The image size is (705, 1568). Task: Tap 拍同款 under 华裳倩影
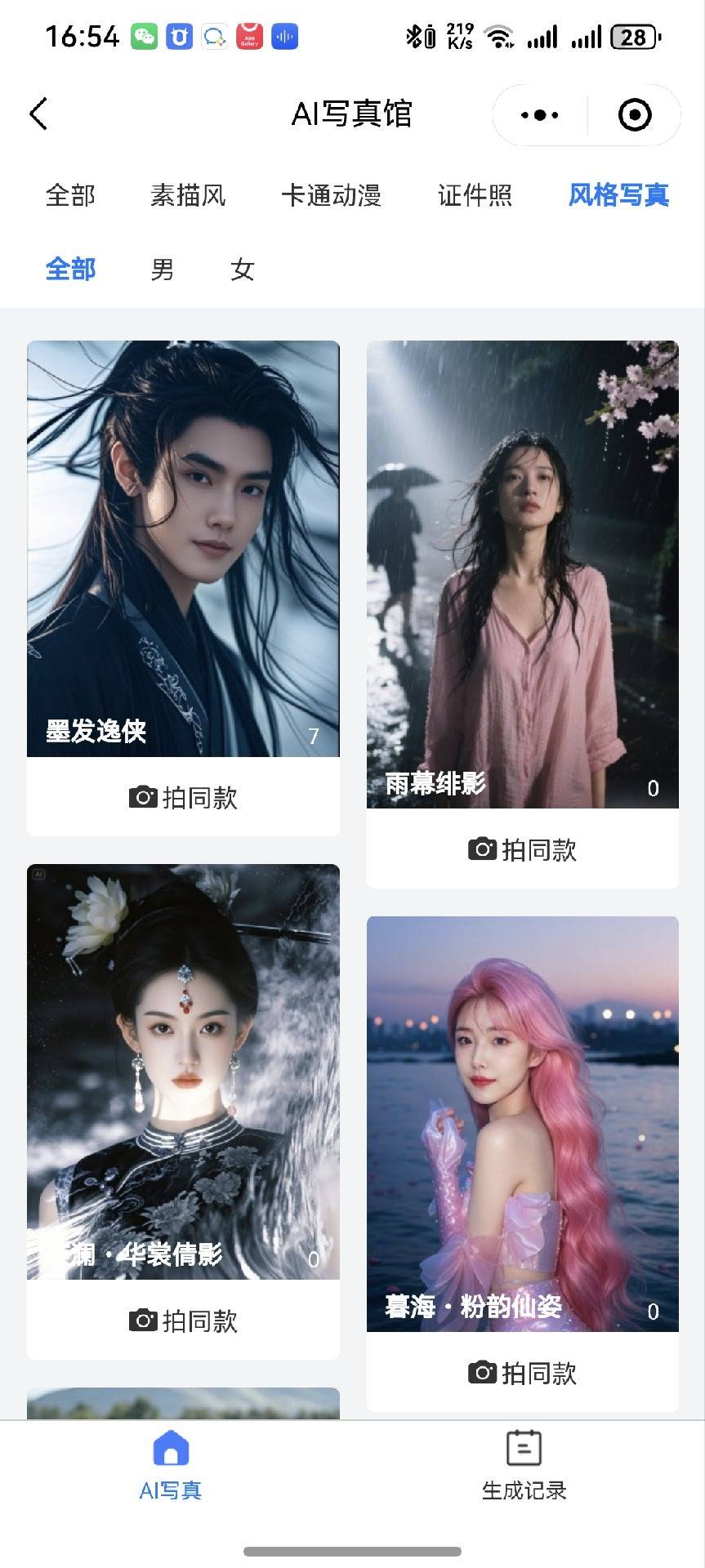coord(183,1321)
